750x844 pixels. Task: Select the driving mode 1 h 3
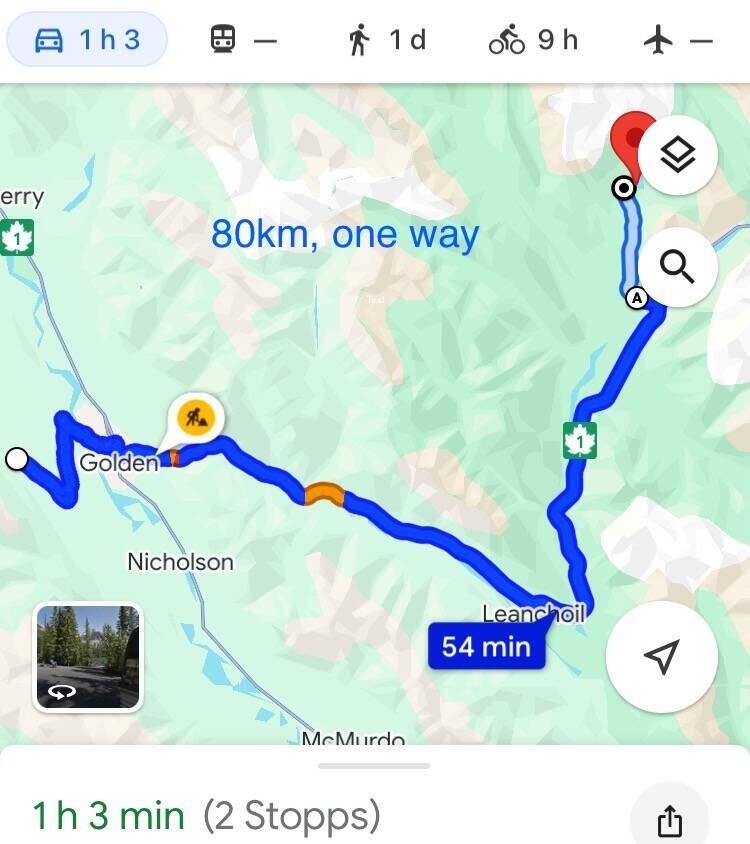[x=87, y=40]
